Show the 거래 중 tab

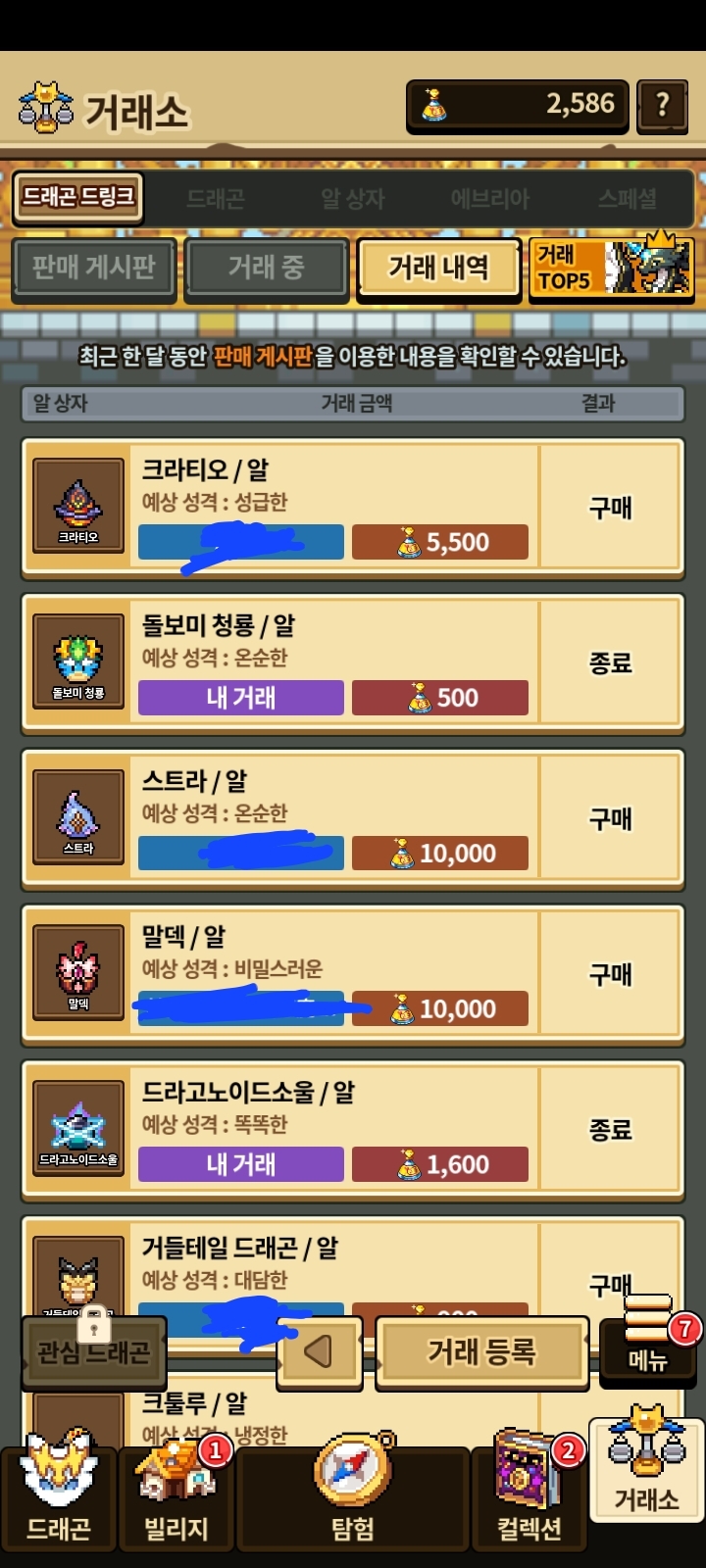tap(267, 268)
